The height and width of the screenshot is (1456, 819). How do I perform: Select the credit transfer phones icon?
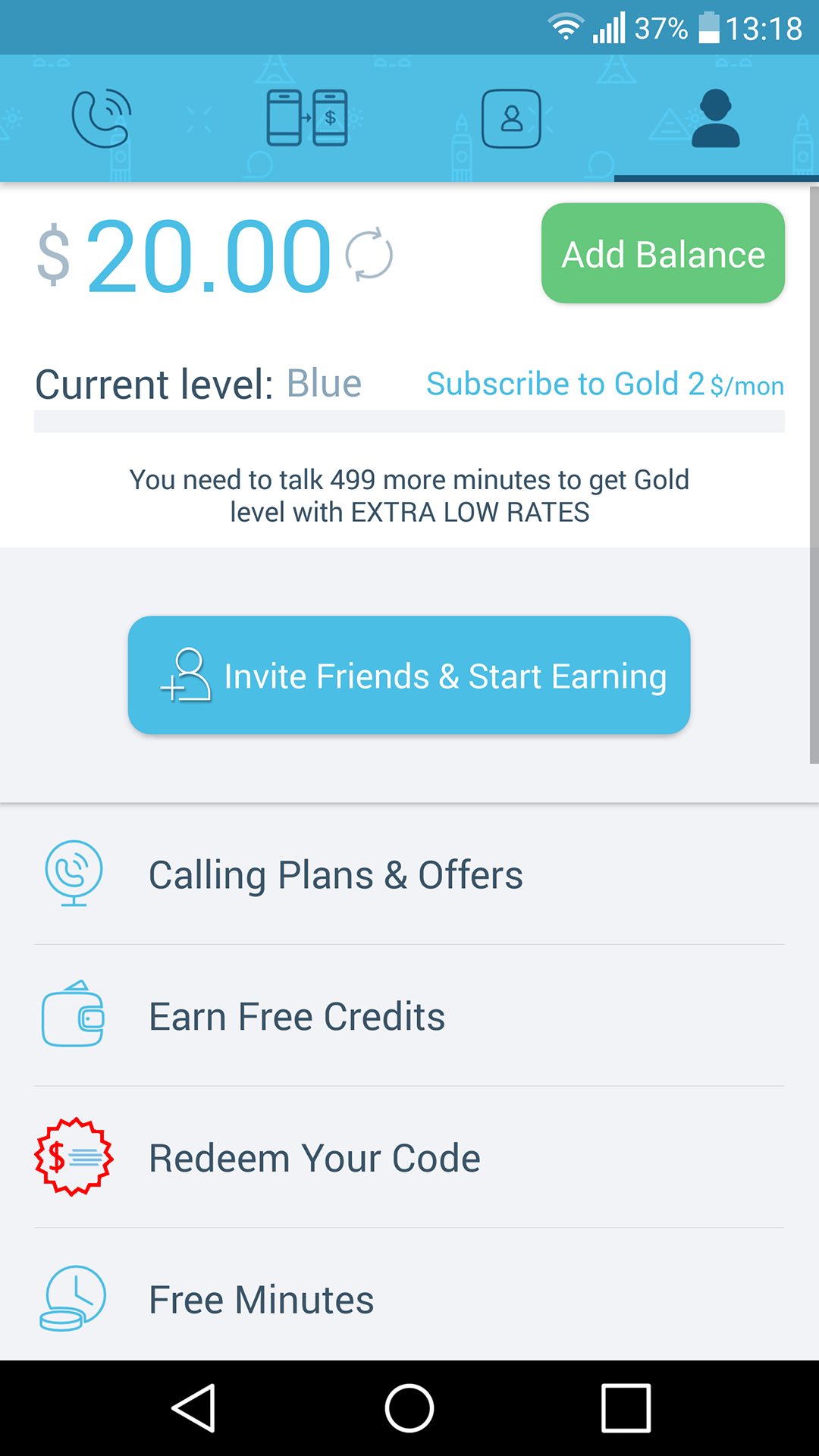click(x=306, y=119)
